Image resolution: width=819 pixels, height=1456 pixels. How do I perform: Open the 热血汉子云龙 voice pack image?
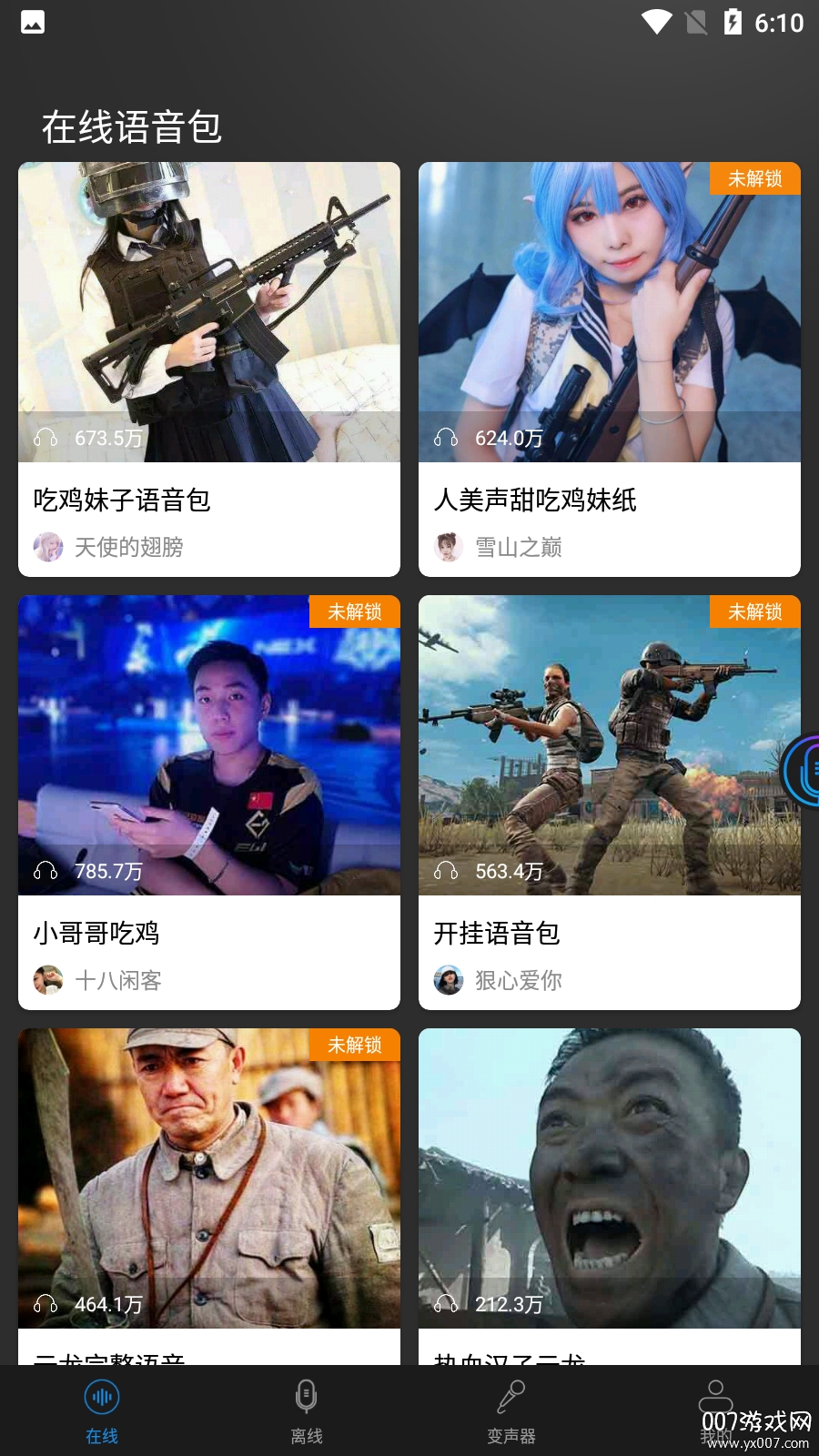pyautogui.click(x=610, y=1174)
